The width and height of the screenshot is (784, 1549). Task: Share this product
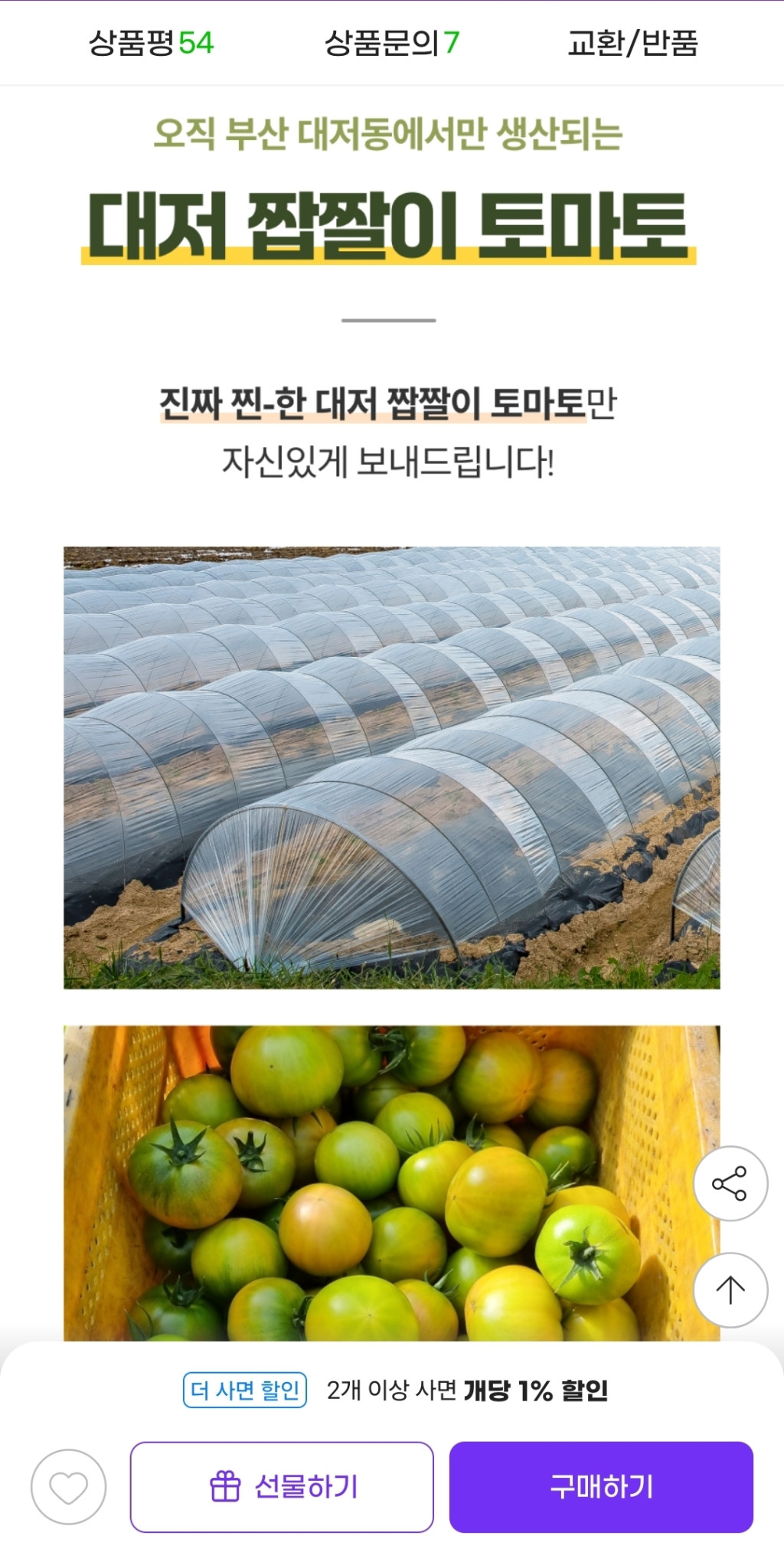coord(730,1184)
